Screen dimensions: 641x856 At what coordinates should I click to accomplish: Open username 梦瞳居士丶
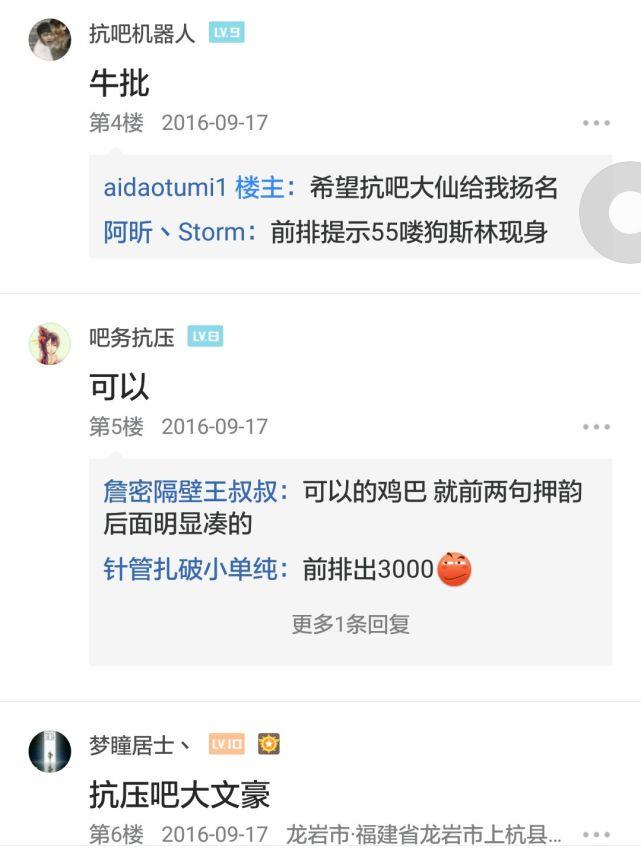click(139, 744)
